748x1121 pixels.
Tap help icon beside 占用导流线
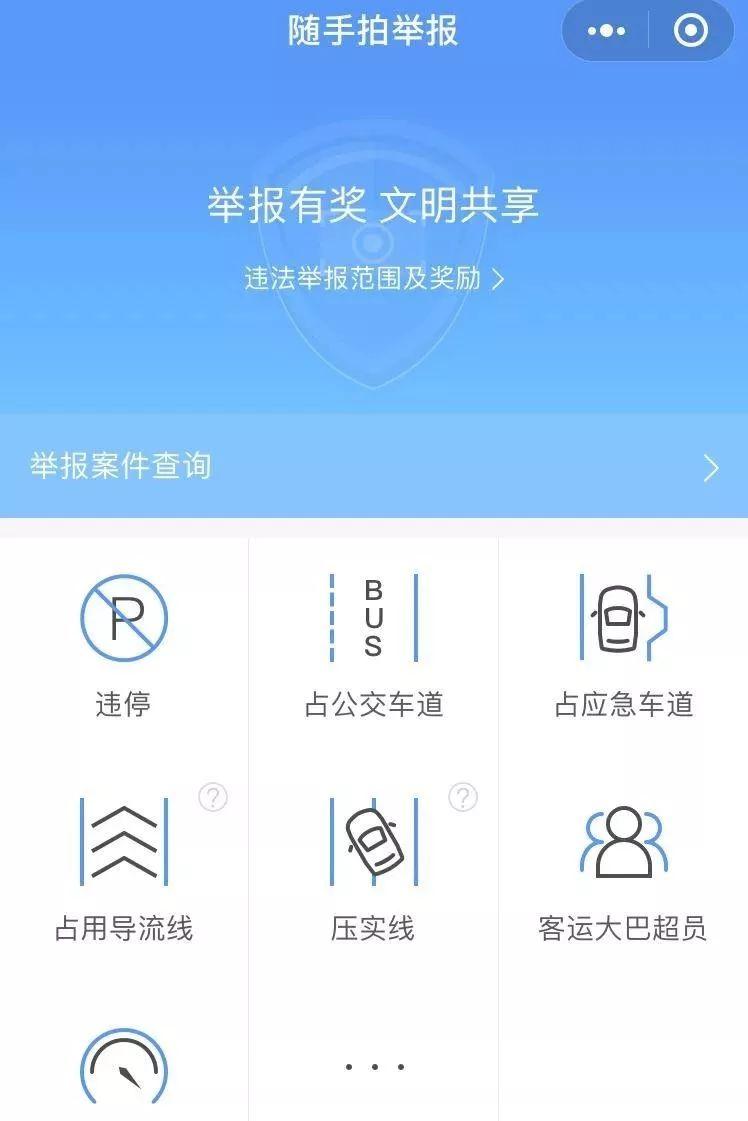coord(213,797)
